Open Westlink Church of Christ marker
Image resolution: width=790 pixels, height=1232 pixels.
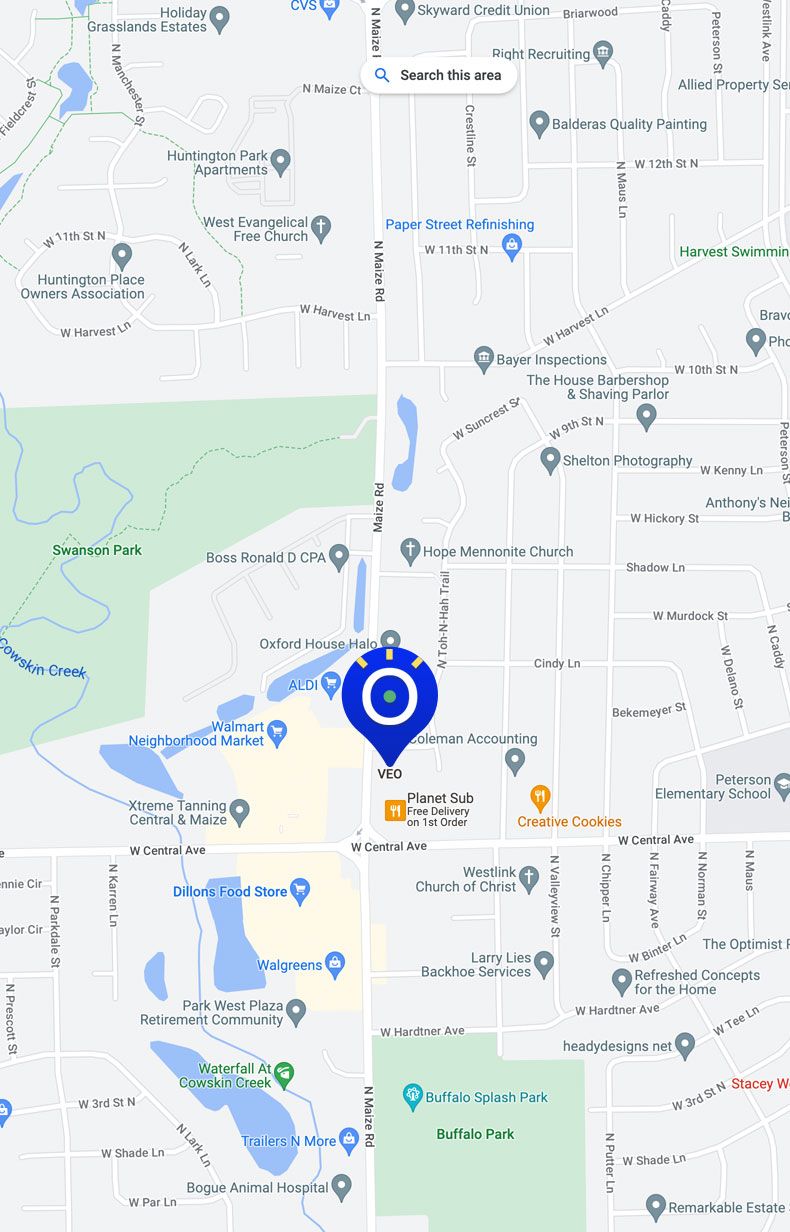click(x=529, y=879)
